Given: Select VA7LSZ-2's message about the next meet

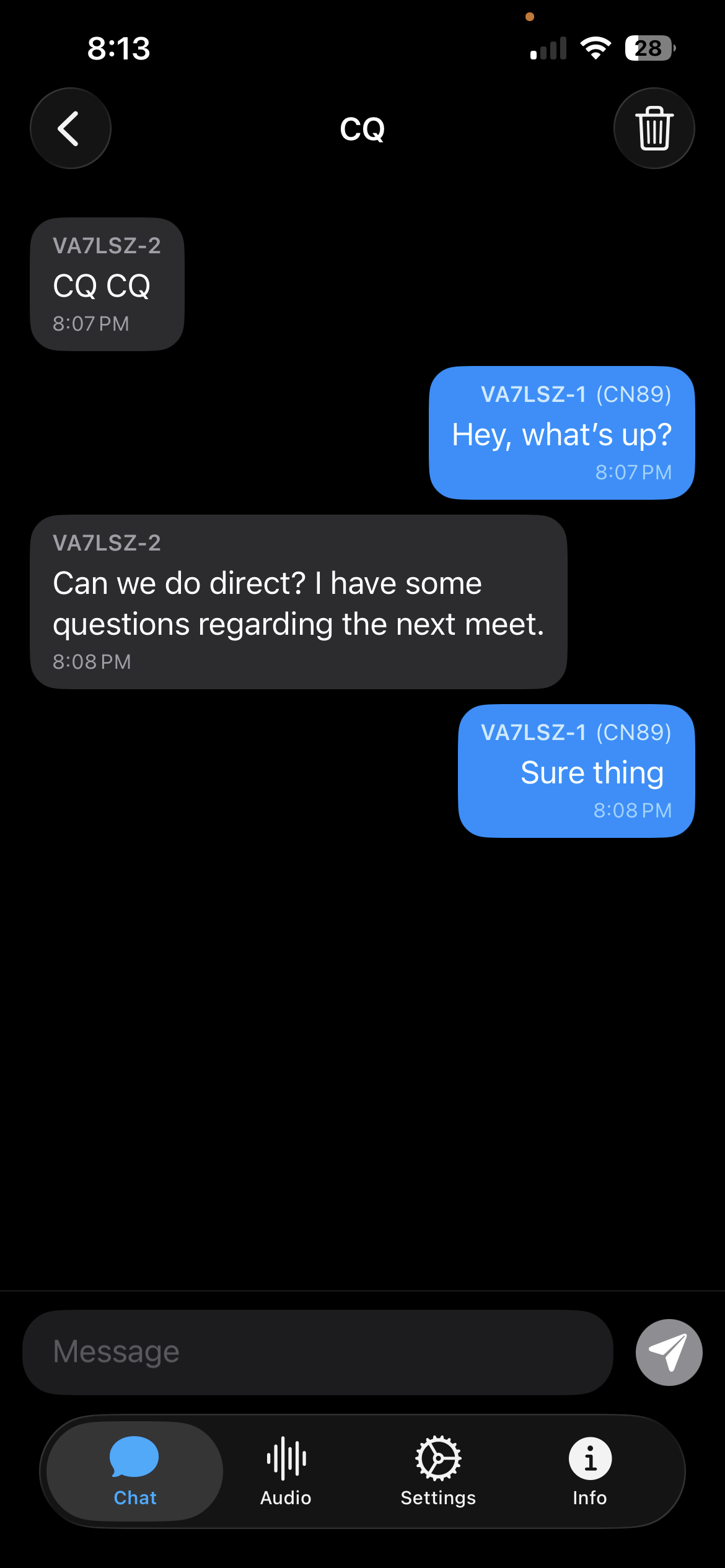Looking at the screenshot, I should 299,599.
